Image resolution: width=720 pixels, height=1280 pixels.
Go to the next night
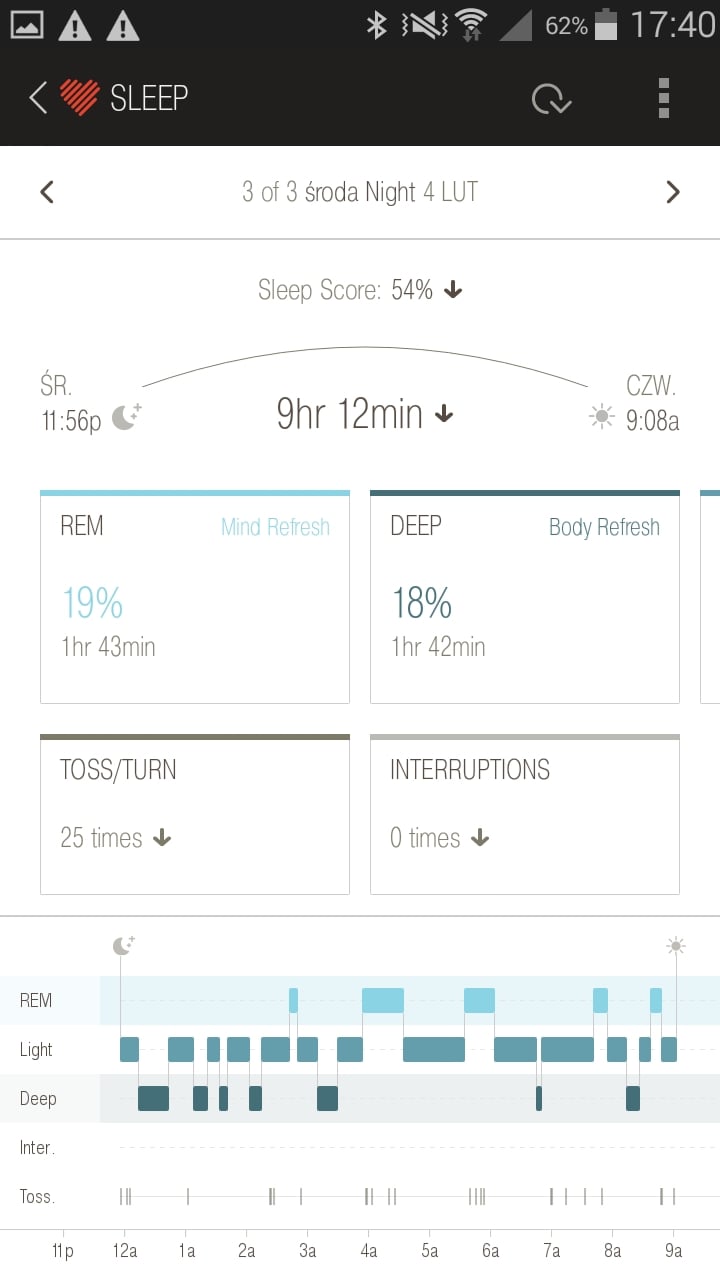click(673, 192)
